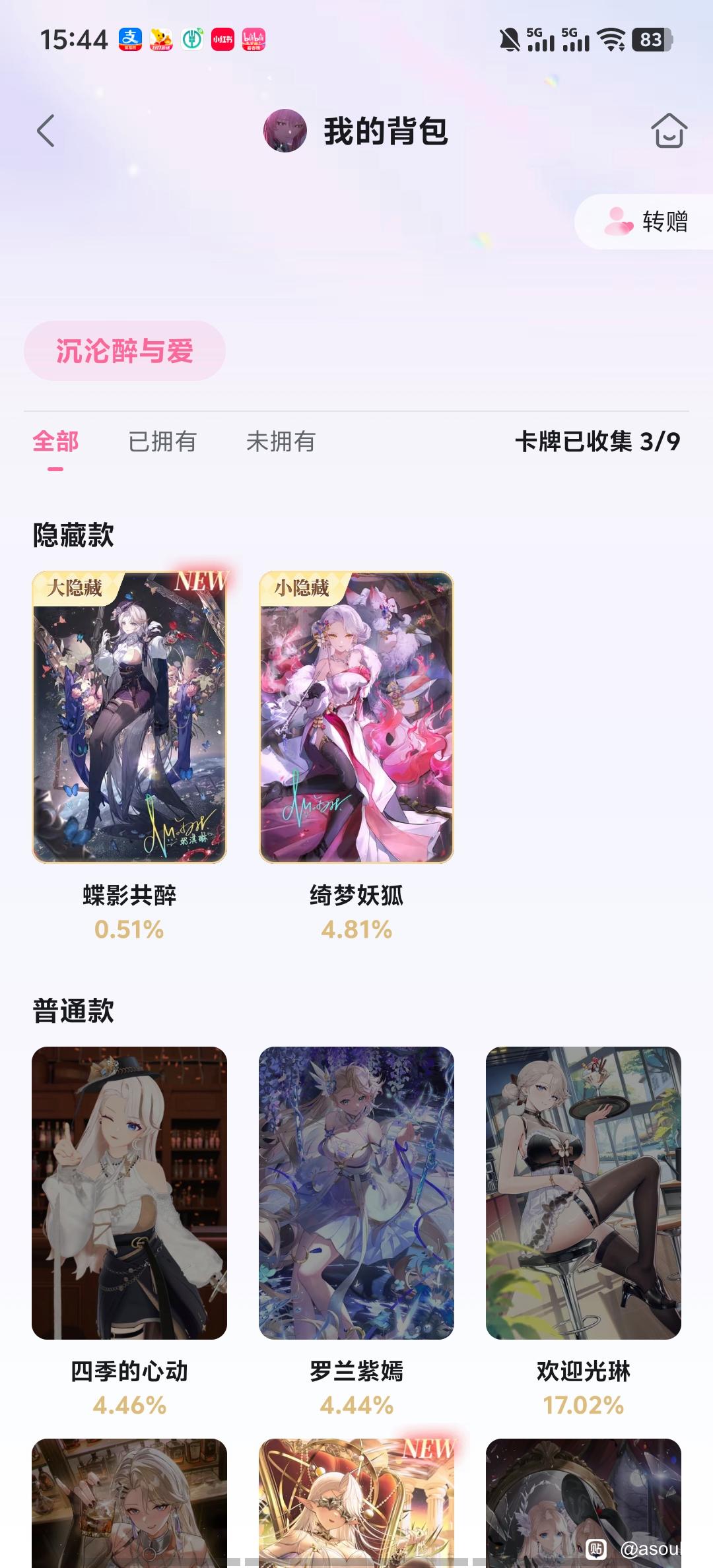This screenshot has height=1568, width=713.
Task: Open the 绮梦妖狐 card
Action: coord(356,717)
